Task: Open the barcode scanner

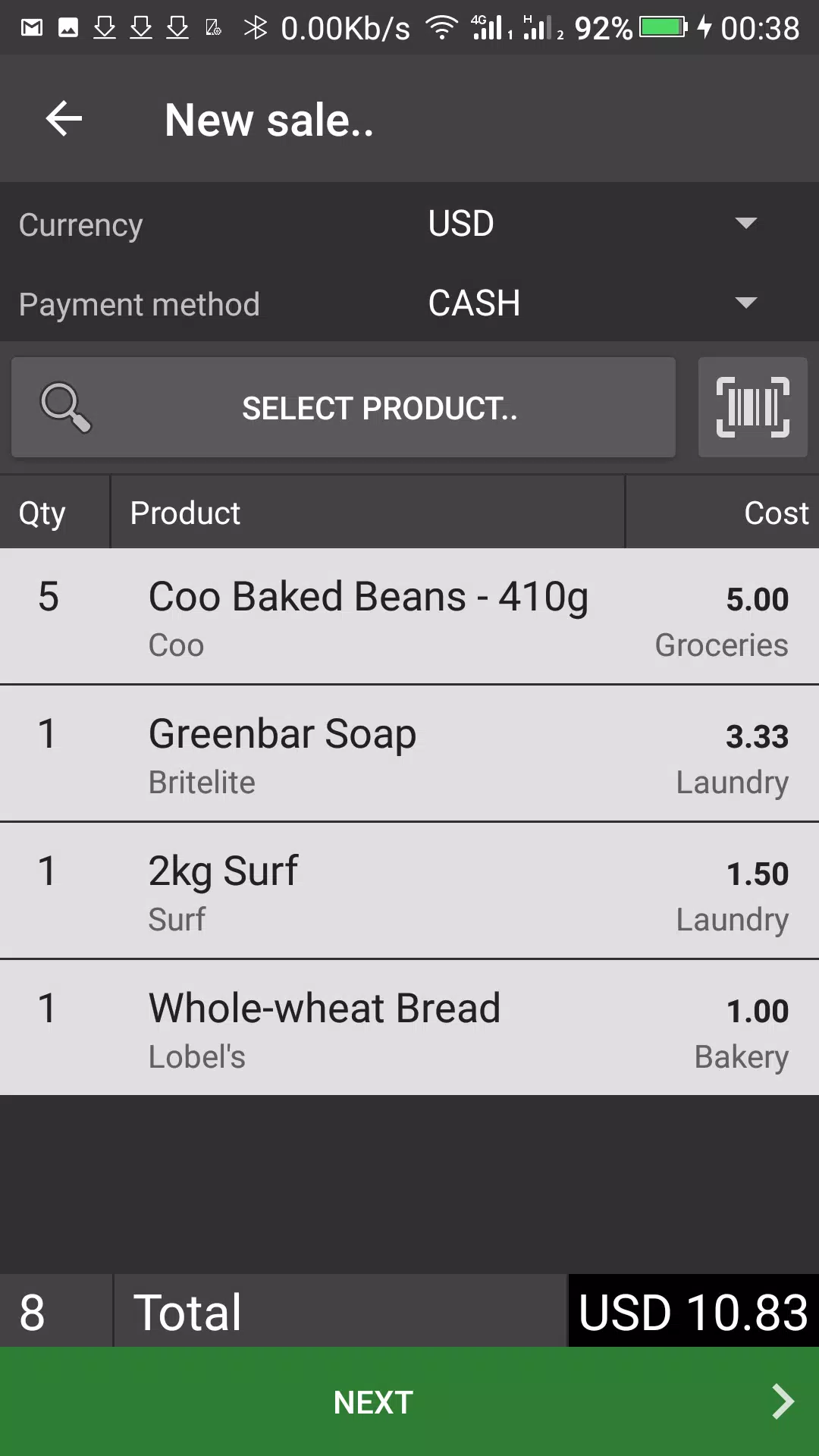Action: coord(753,407)
